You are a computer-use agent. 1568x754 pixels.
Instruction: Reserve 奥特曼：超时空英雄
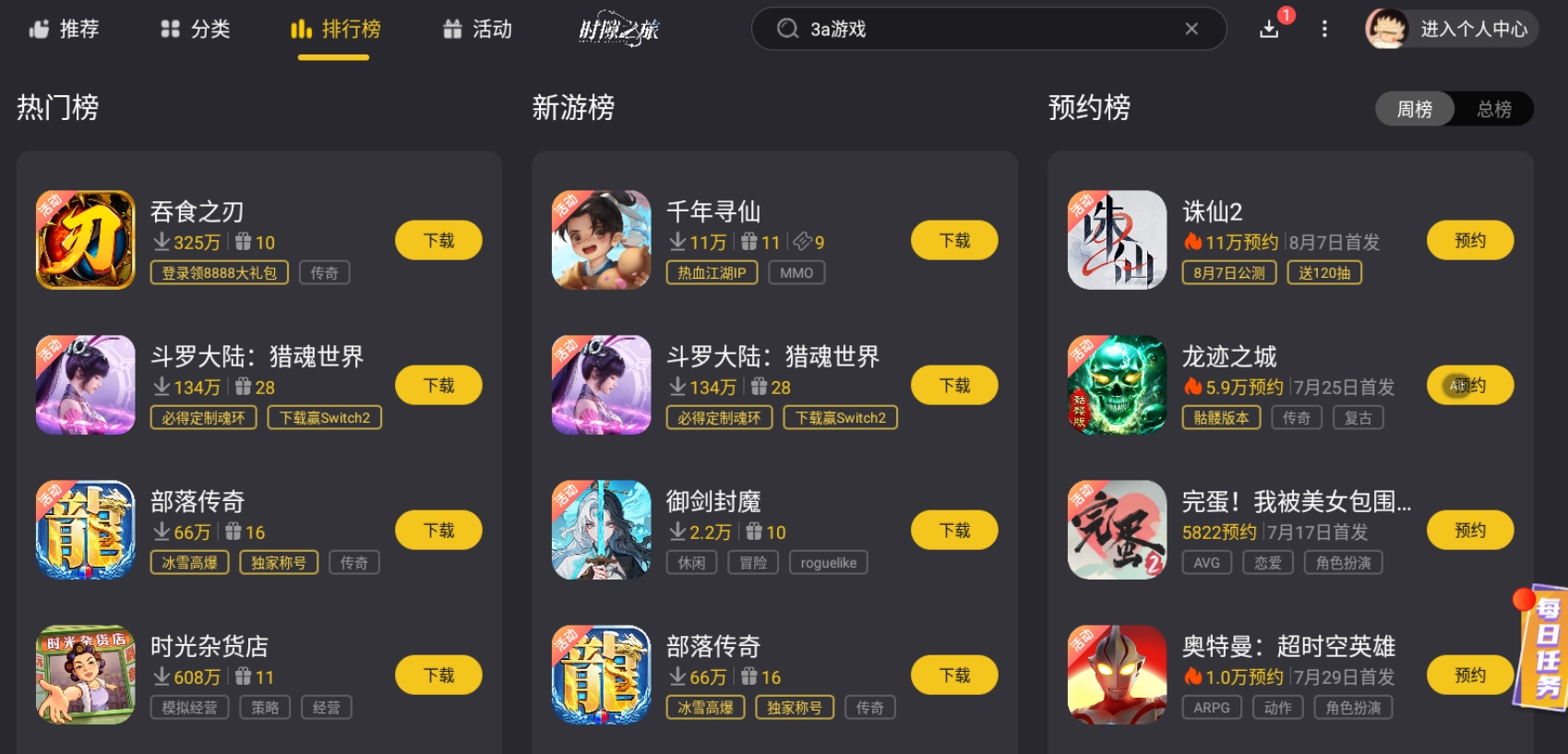[1469, 676]
